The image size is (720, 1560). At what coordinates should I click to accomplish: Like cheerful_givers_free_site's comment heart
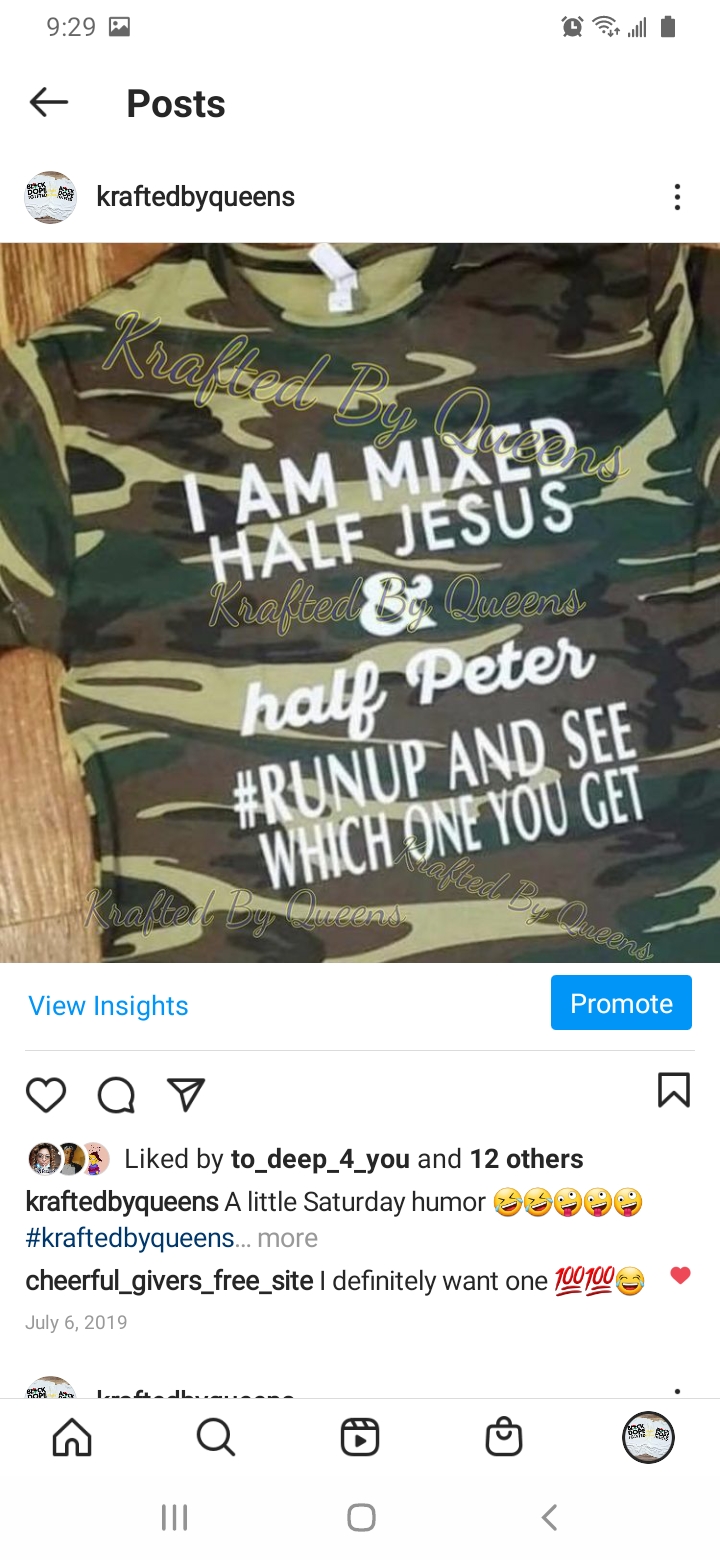(680, 1276)
